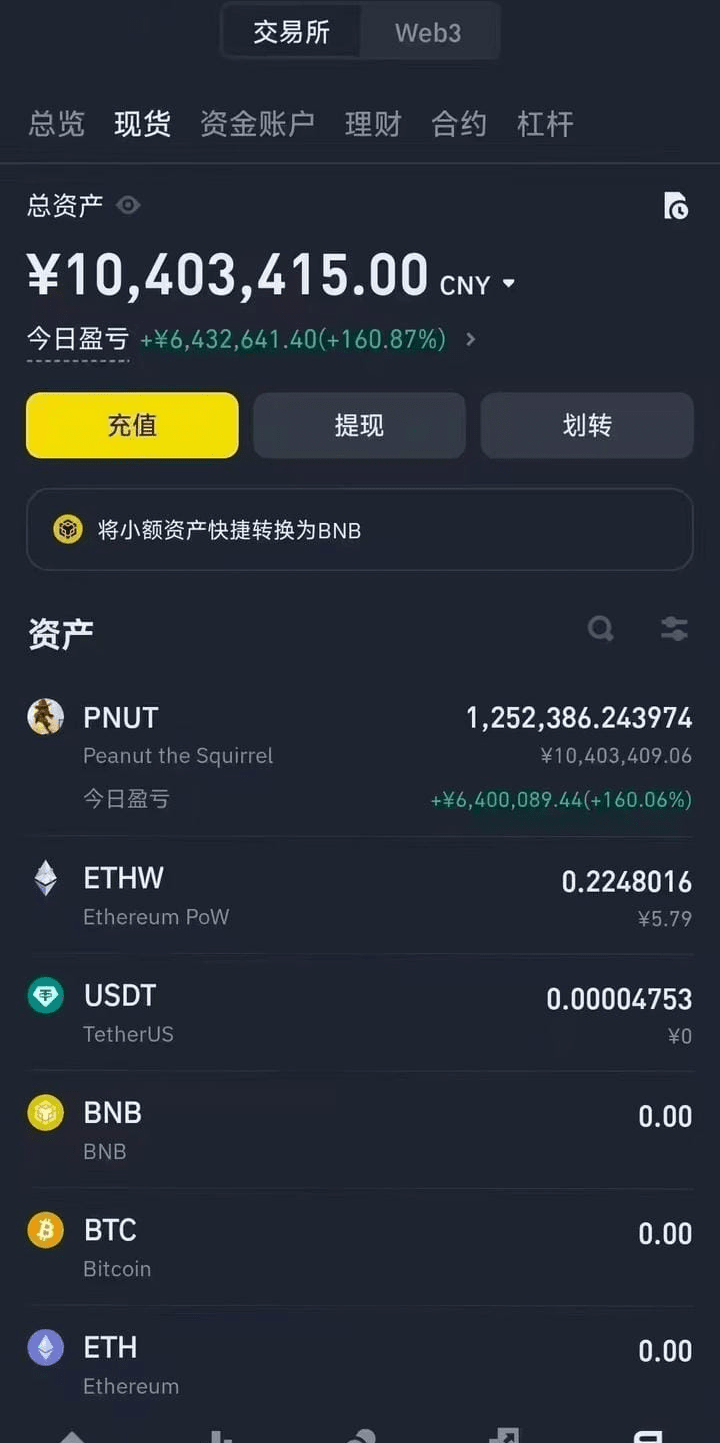720x1443 pixels.
Task: Open the asset filter settings icon
Action: 675,629
